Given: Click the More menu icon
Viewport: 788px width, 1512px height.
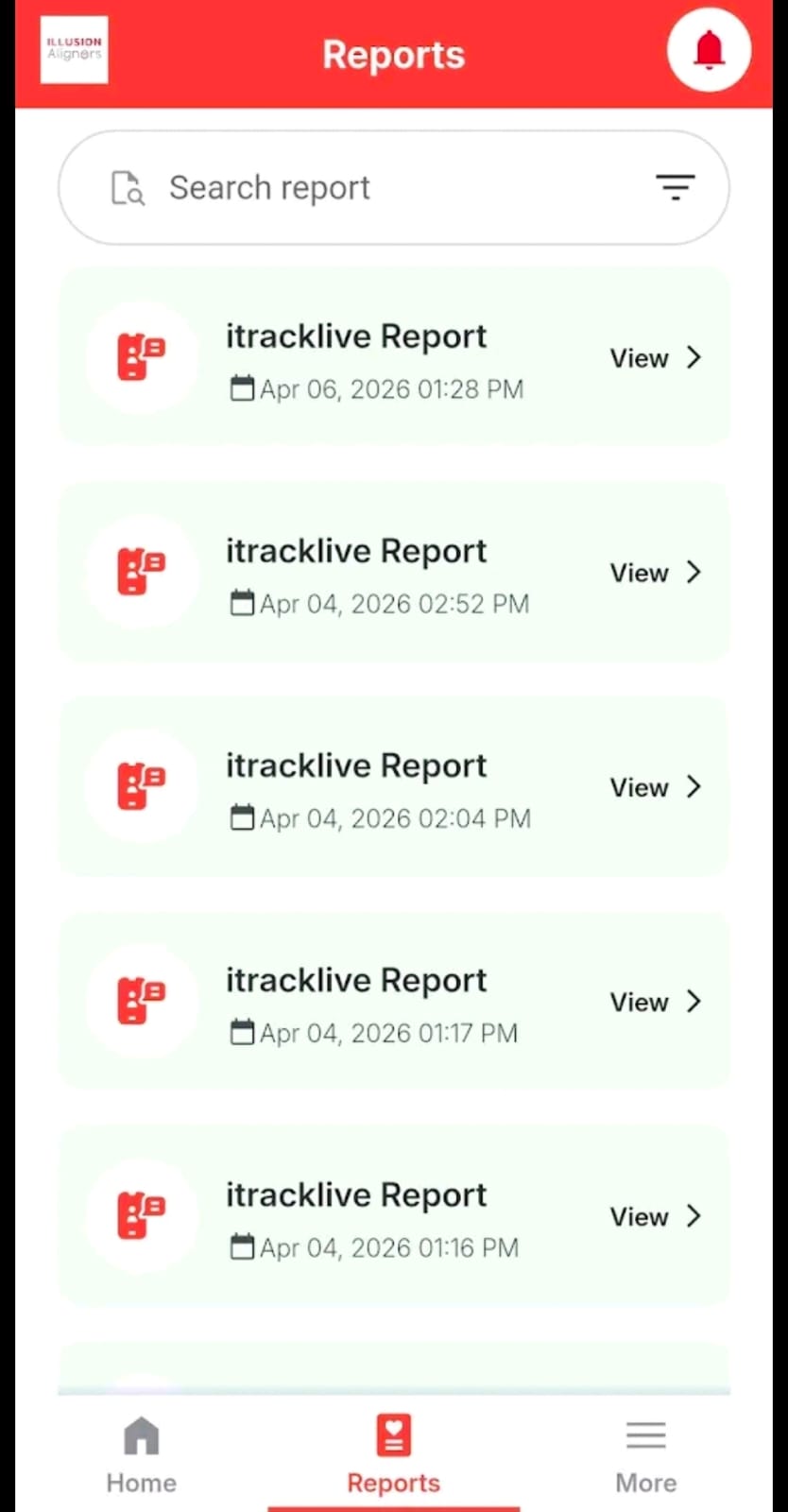Looking at the screenshot, I should [645, 1435].
